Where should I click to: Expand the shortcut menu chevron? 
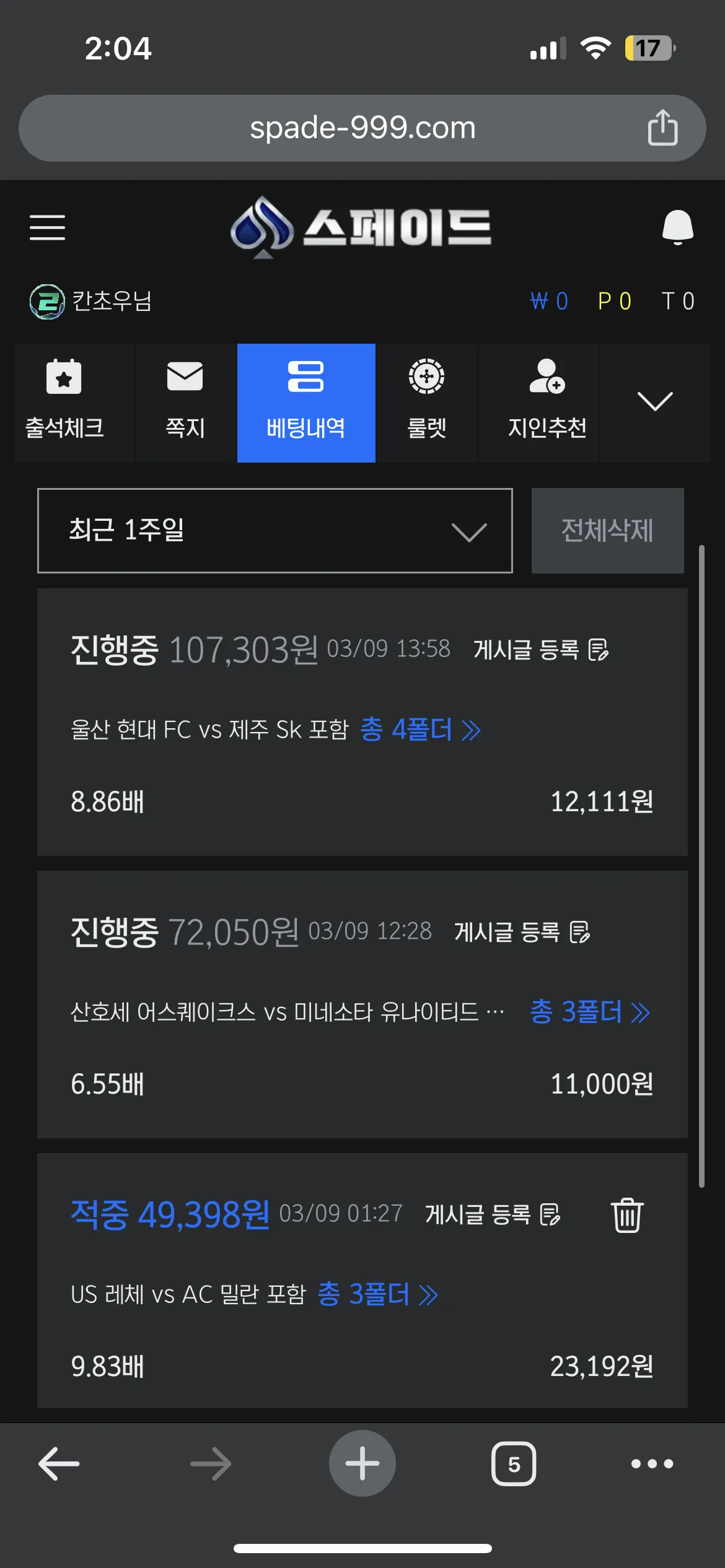pyautogui.click(x=654, y=403)
